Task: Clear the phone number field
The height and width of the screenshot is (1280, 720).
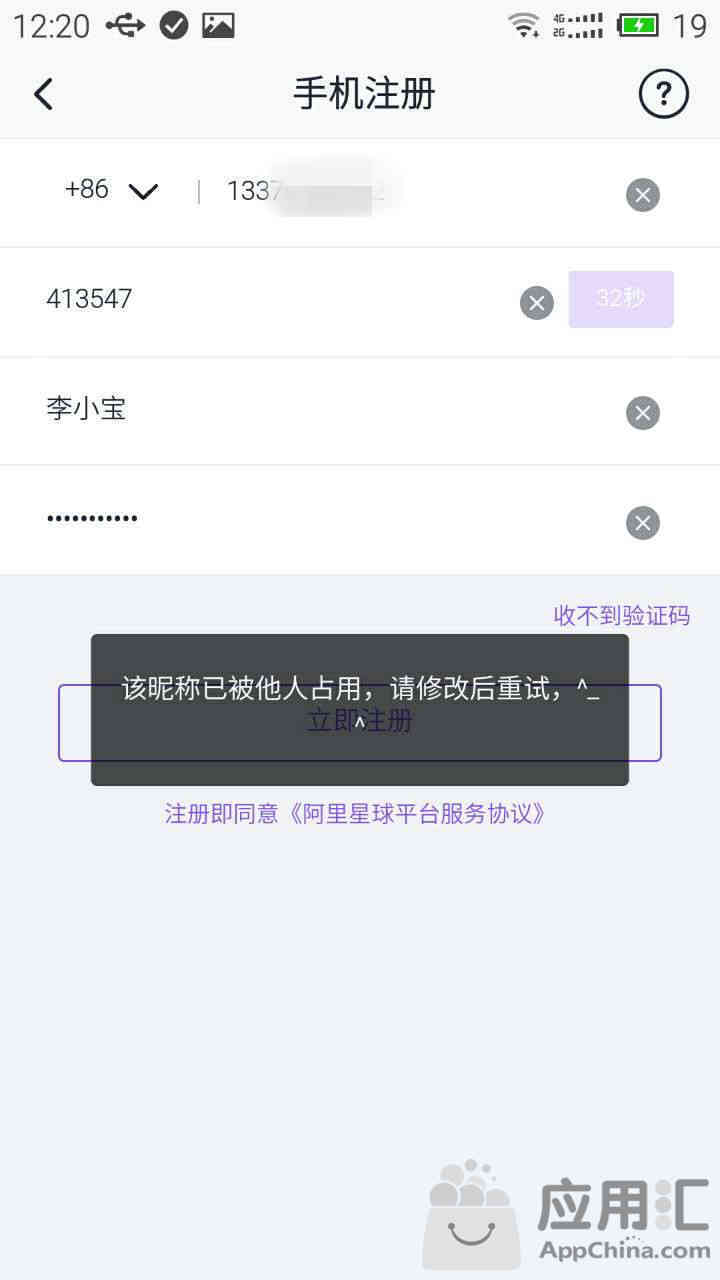Action: pos(643,194)
